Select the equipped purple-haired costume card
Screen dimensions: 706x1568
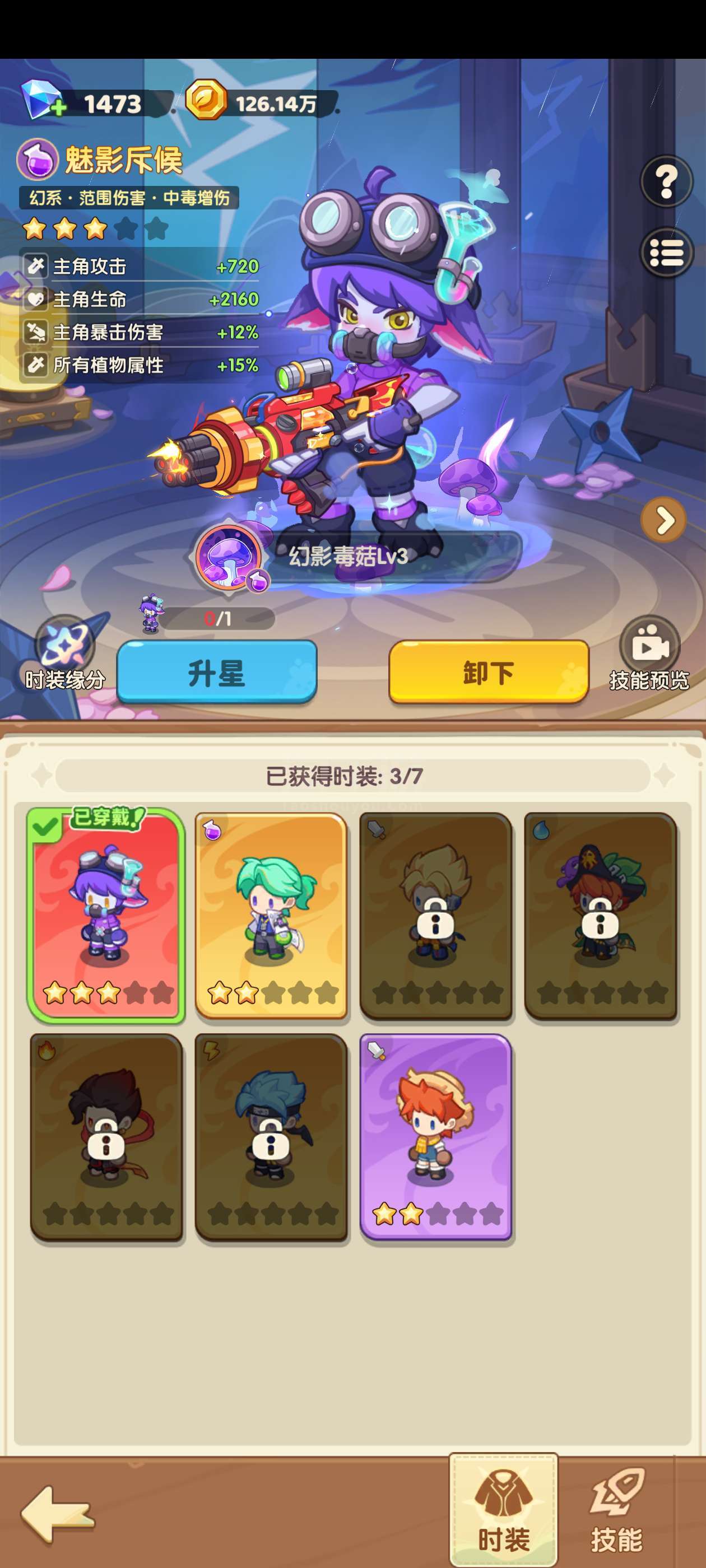point(106,916)
